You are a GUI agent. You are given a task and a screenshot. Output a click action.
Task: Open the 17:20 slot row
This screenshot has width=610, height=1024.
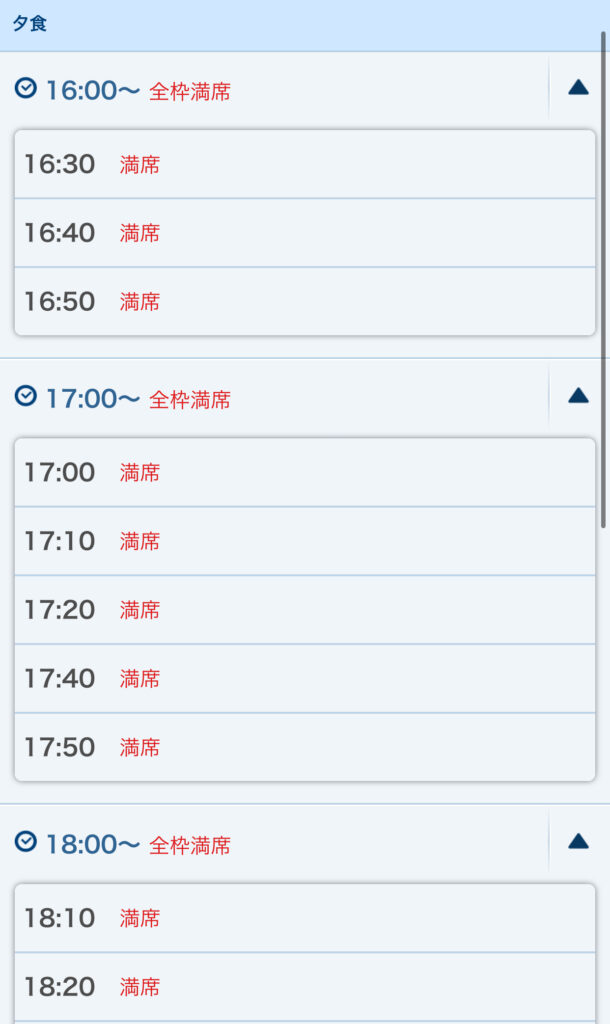pyautogui.click(x=304, y=610)
